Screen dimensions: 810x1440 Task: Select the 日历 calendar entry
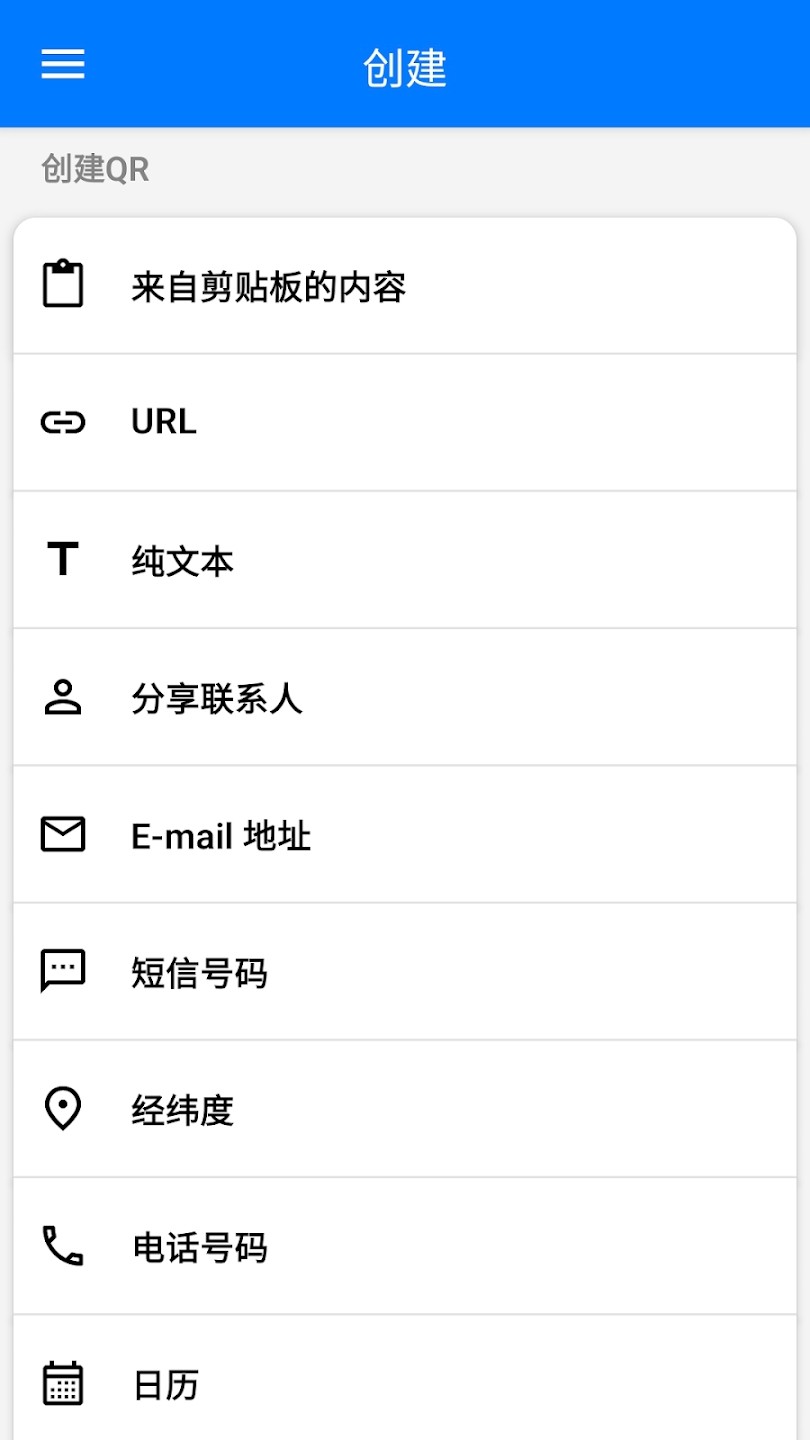click(405, 1380)
